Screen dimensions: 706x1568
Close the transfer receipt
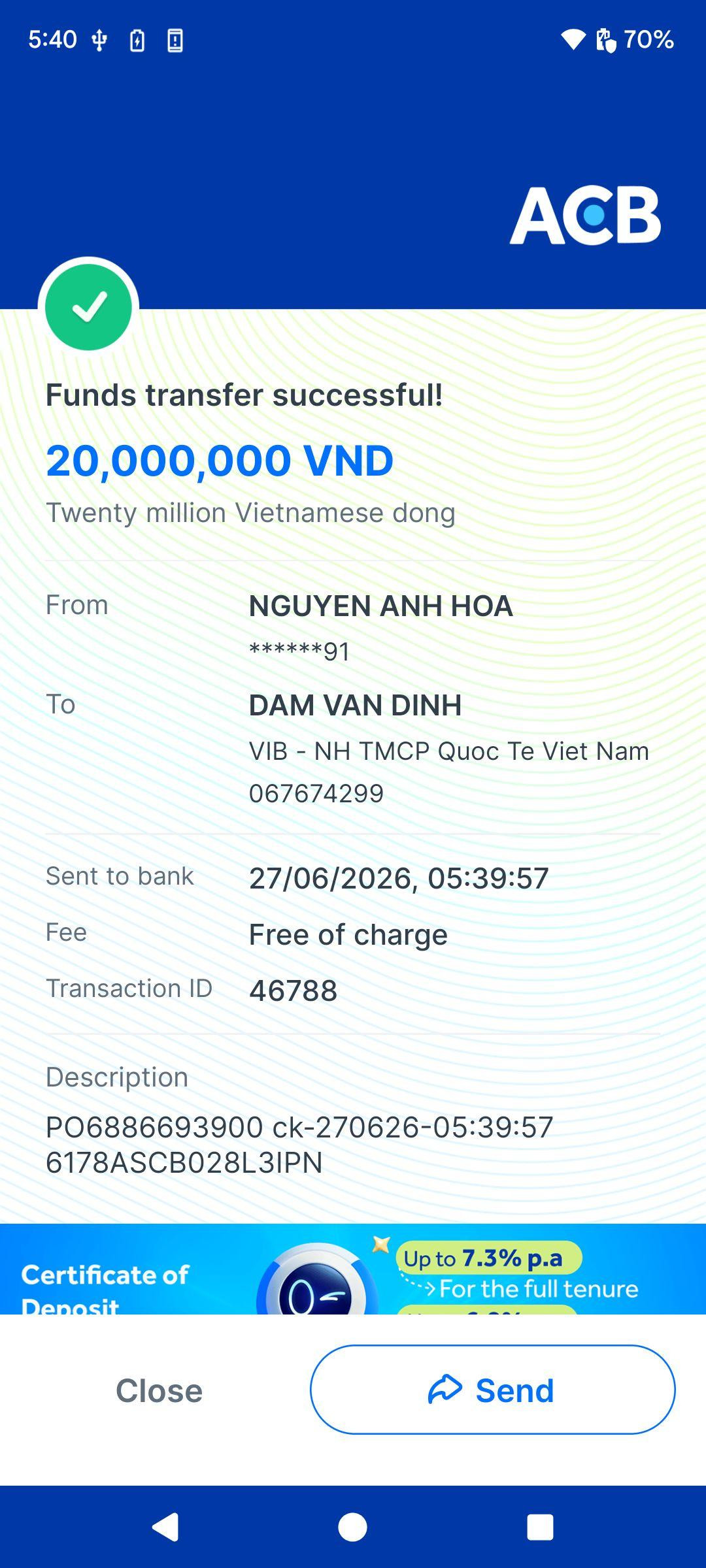159,1390
